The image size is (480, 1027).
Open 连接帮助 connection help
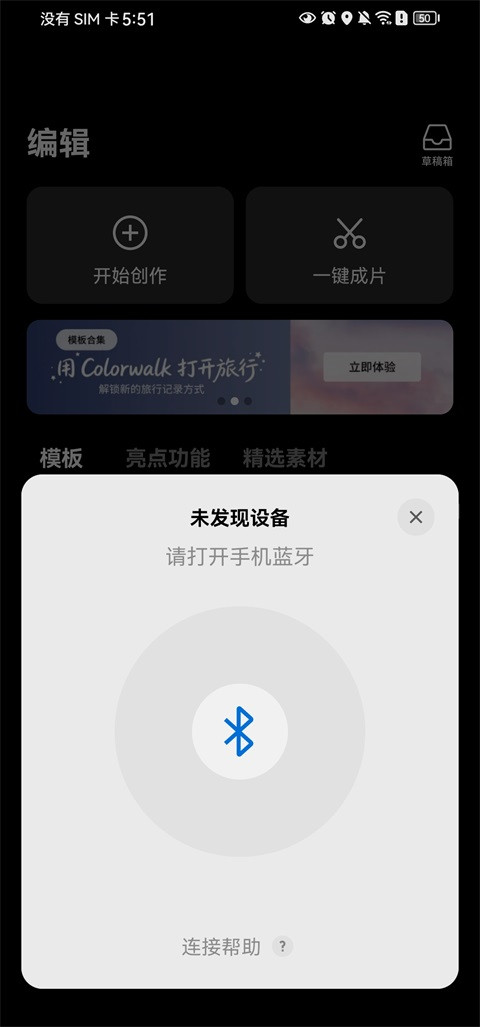click(237, 946)
